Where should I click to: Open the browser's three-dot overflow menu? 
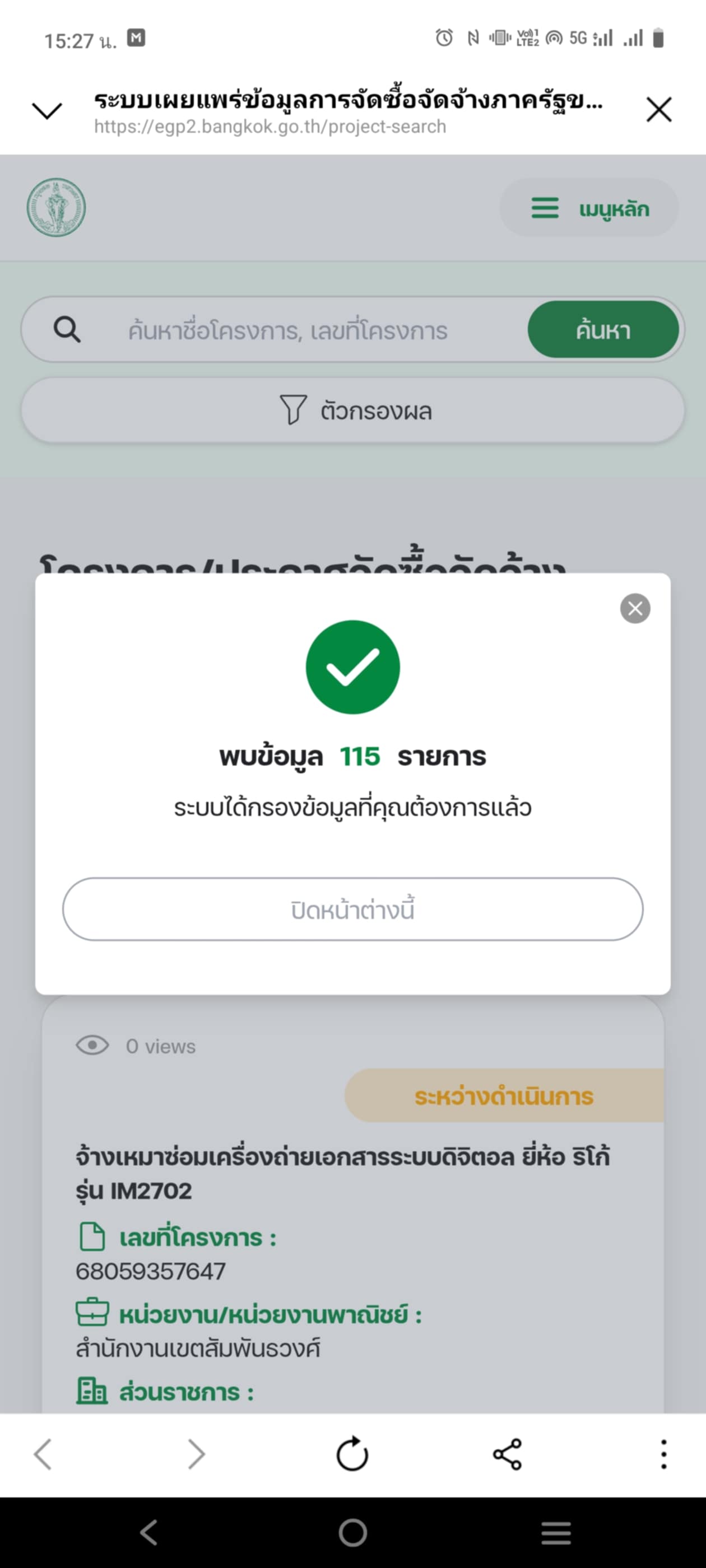(663, 1454)
